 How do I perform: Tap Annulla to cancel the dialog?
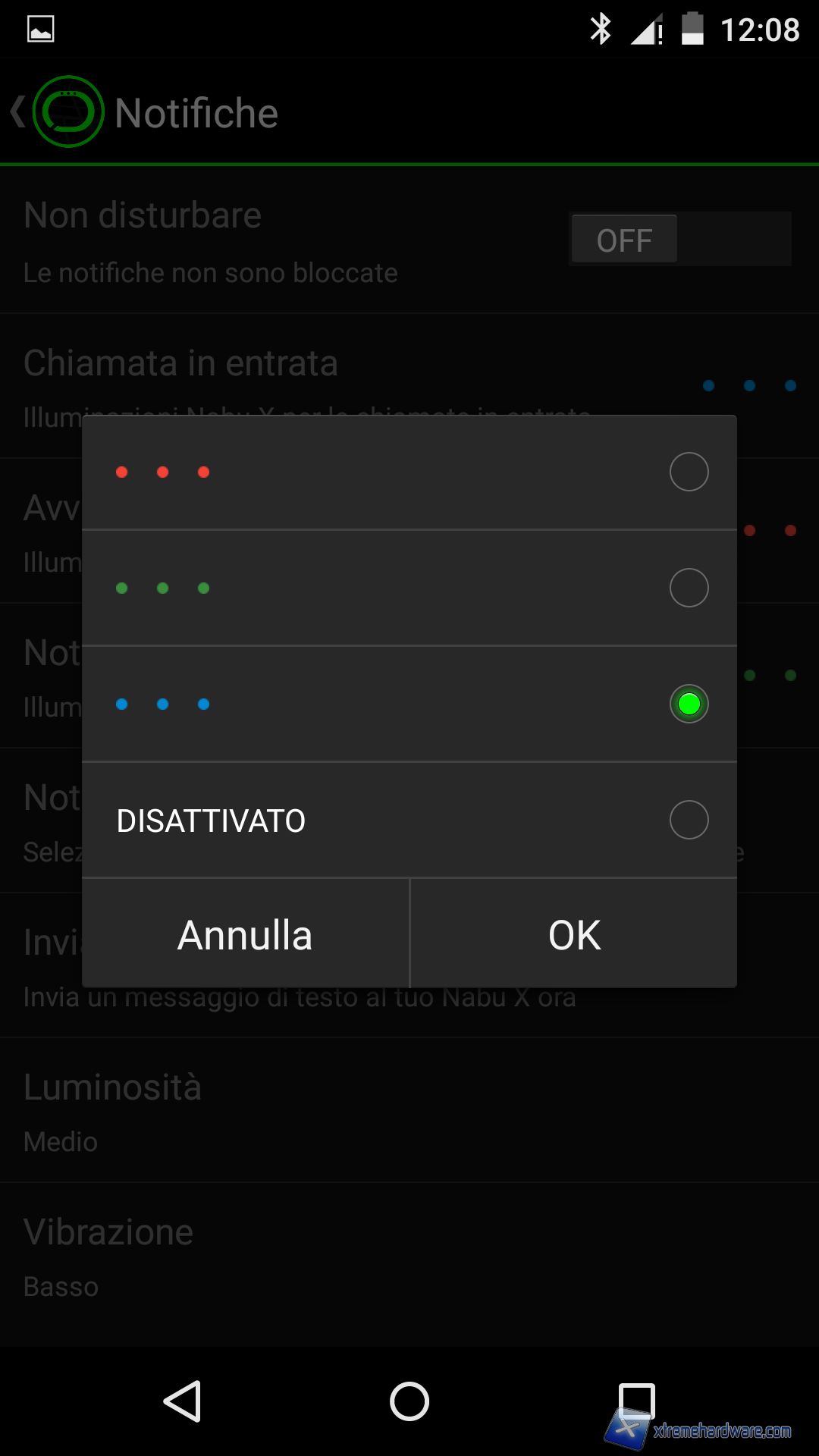(x=245, y=934)
